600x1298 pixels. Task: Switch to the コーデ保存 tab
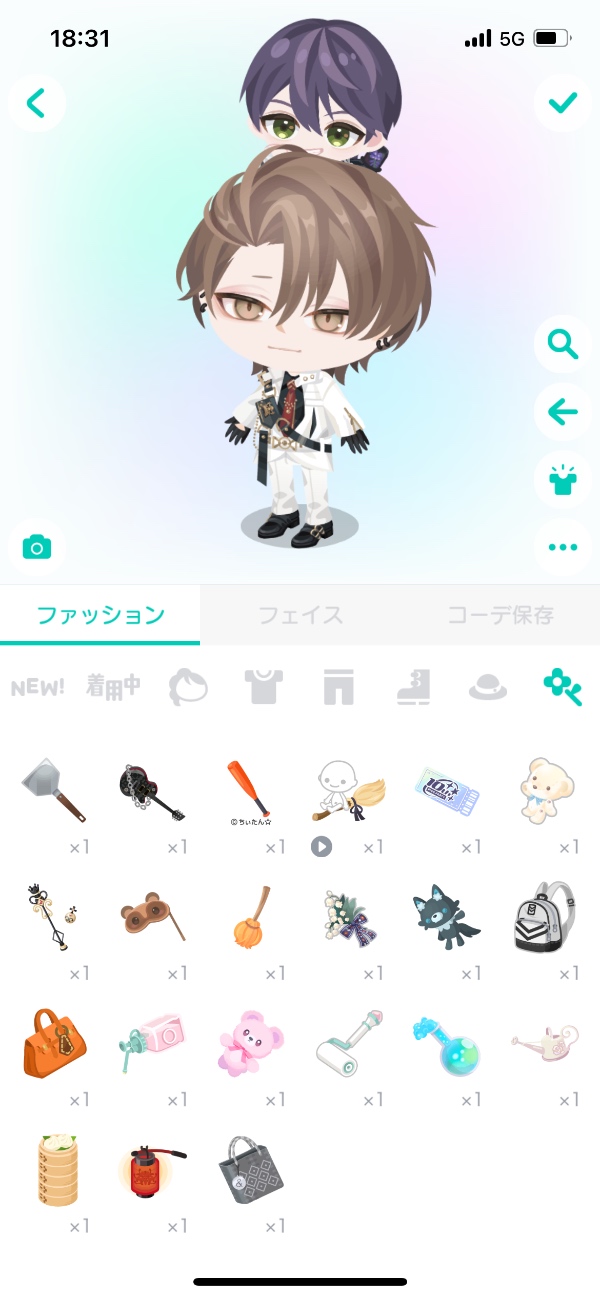tap(500, 615)
